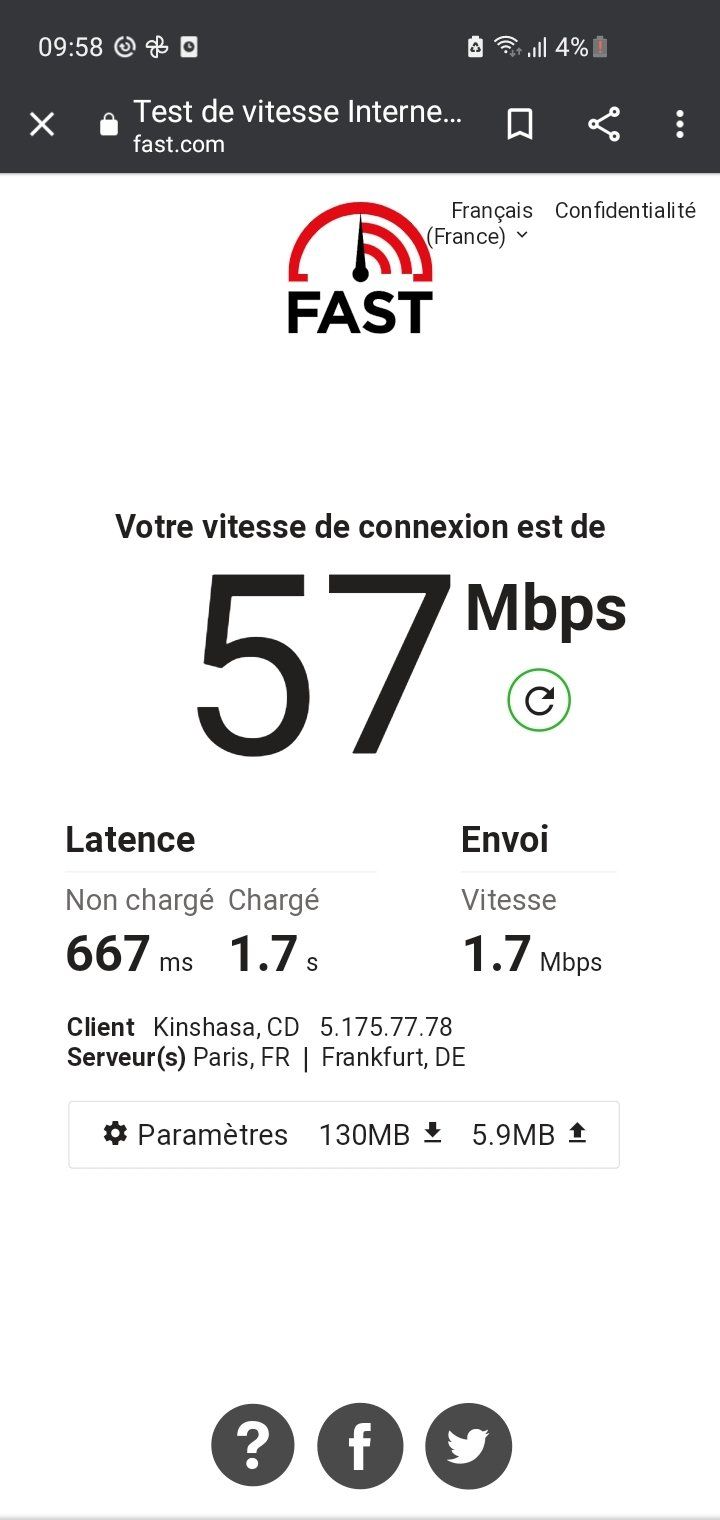Open the Confidentialité link
The height and width of the screenshot is (1520, 720).
click(x=625, y=211)
